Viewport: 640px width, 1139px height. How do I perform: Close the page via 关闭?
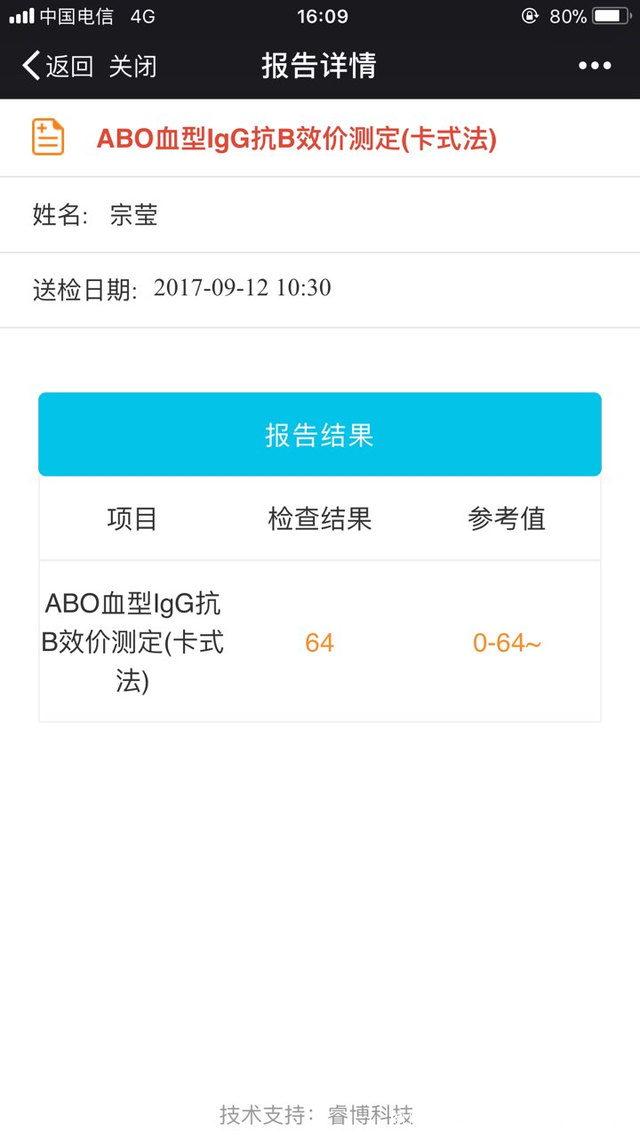pyautogui.click(x=133, y=67)
